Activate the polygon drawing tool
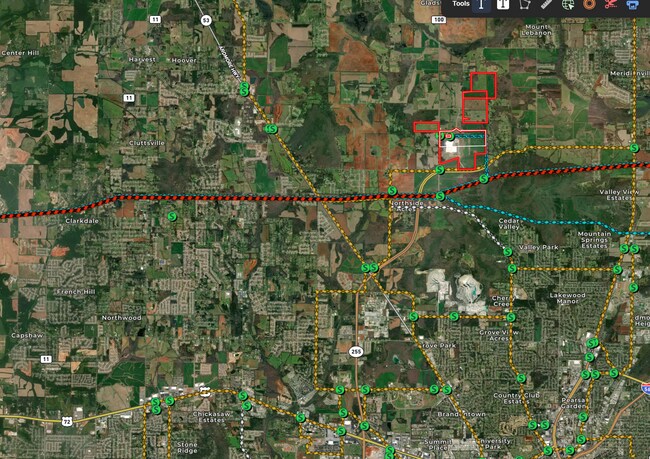The width and height of the screenshot is (650, 459). (525, 4)
